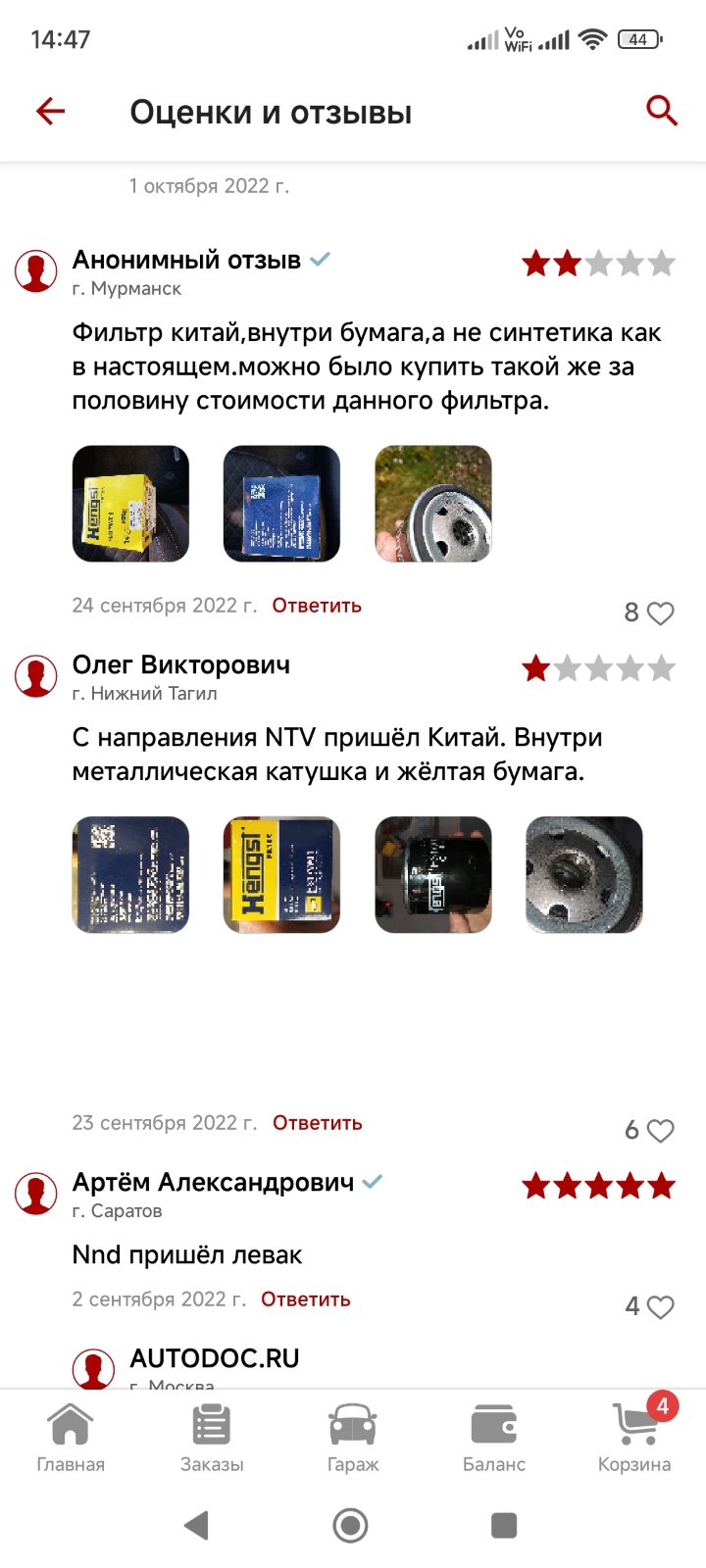This screenshot has height=1568, width=706.
Task: Open the yellow Hengst box photo in the anonymous review
Action: click(x=130, y=504)
